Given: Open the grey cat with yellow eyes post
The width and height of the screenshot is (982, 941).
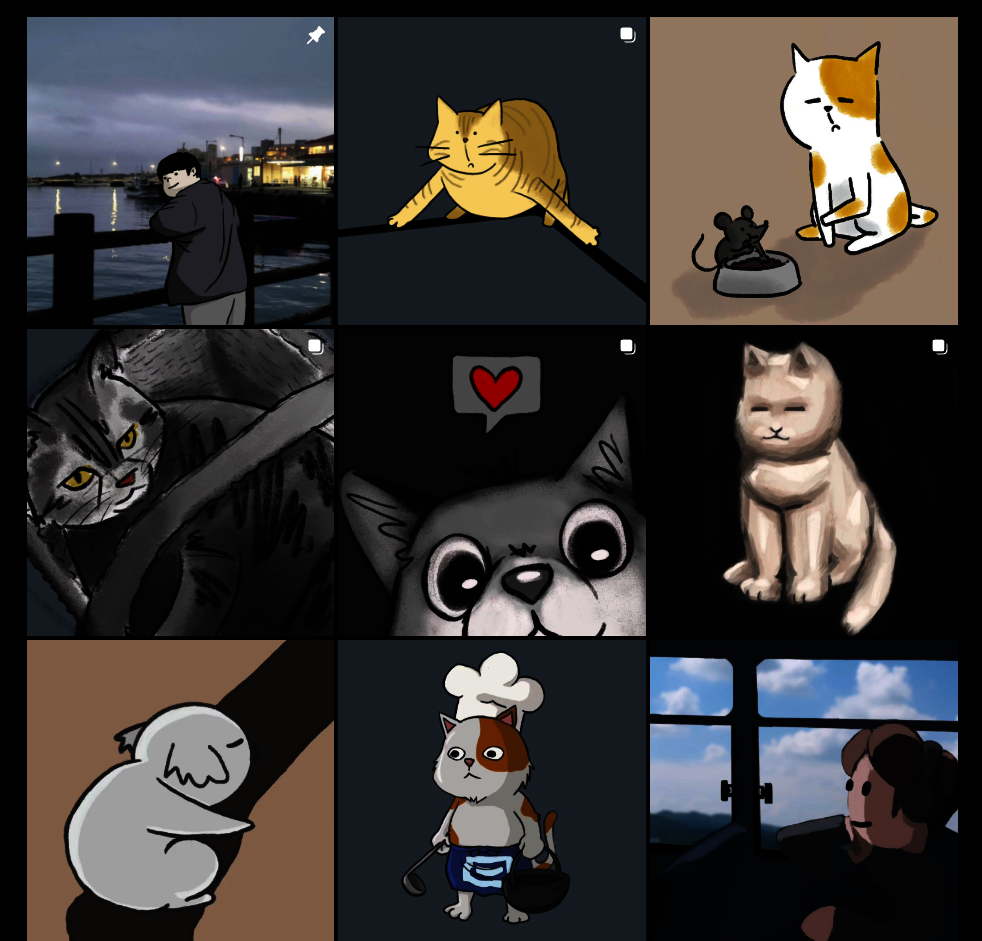Looking at the screenshot, I should pyautogui.click(x=180, y=483).
